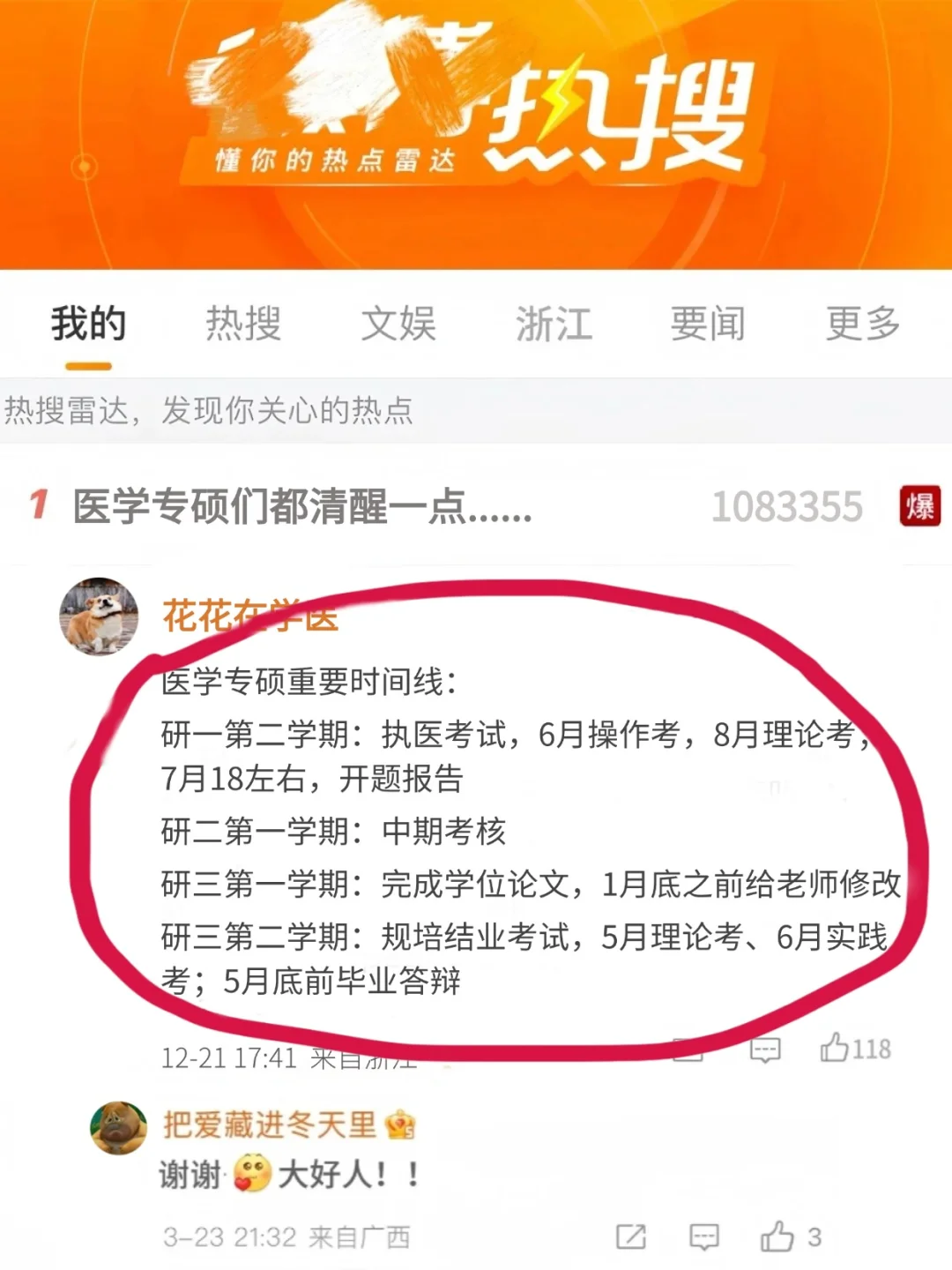Switch to the 热搜 tab
The width and height of the screenshot is (952, 1270).
243,324
